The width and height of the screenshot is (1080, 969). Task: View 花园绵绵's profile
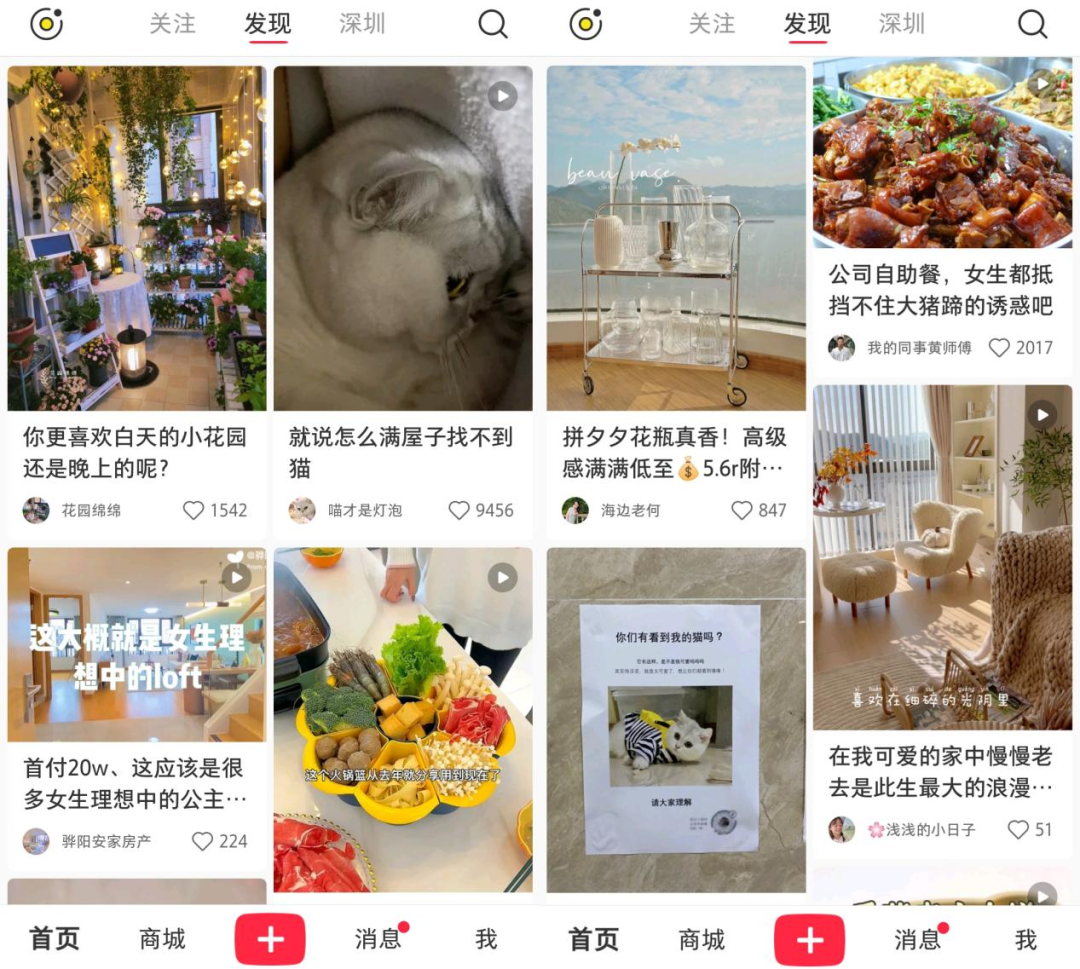36,510
